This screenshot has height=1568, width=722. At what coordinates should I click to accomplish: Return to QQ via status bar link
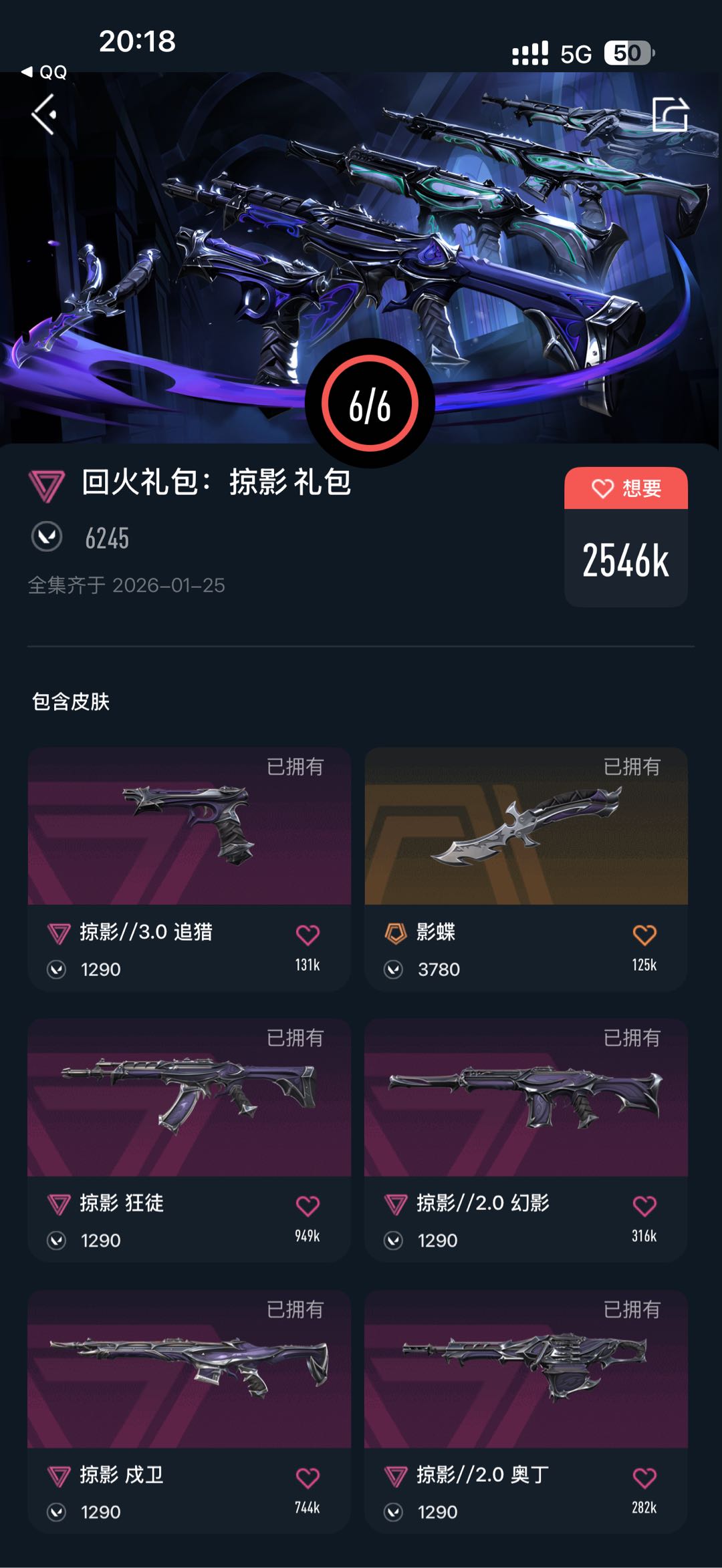(x=44, y=72)
